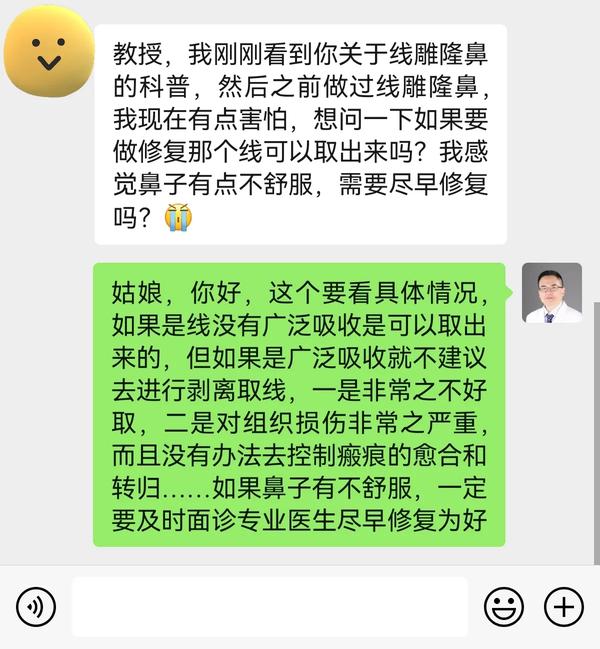Switch to voice message input
Image resolution: width=600 pixels, height=649 pixels.
tap(36, 606)
